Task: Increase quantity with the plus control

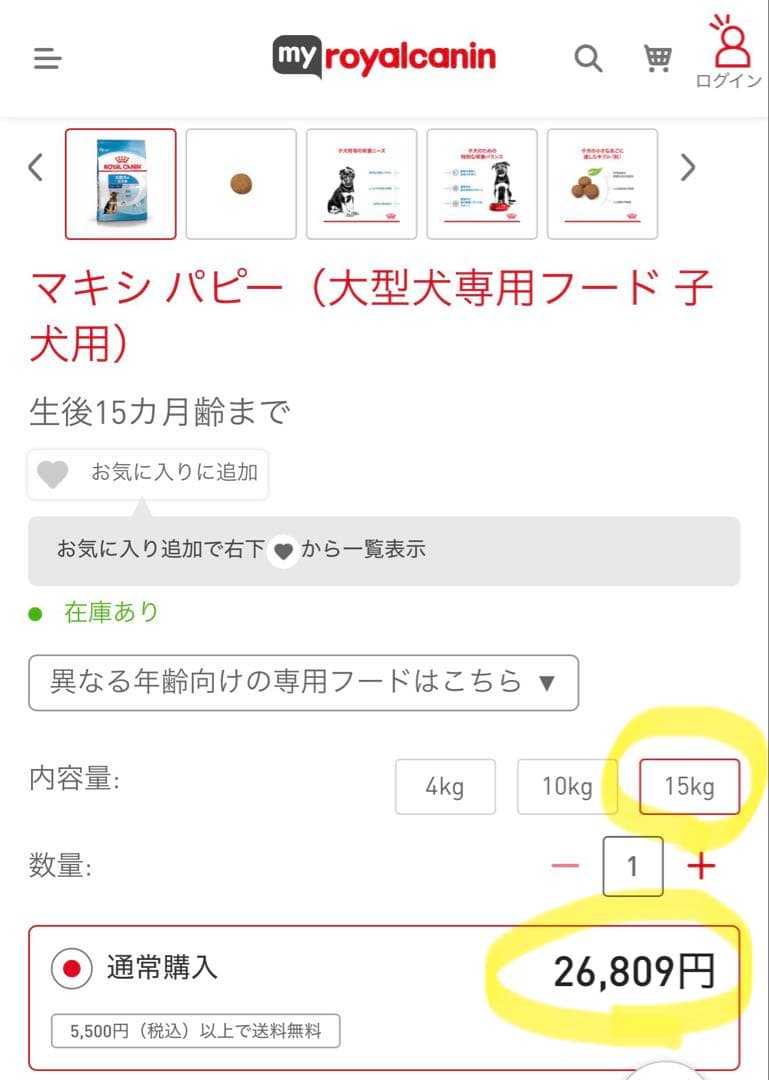Action: point(703,866)
